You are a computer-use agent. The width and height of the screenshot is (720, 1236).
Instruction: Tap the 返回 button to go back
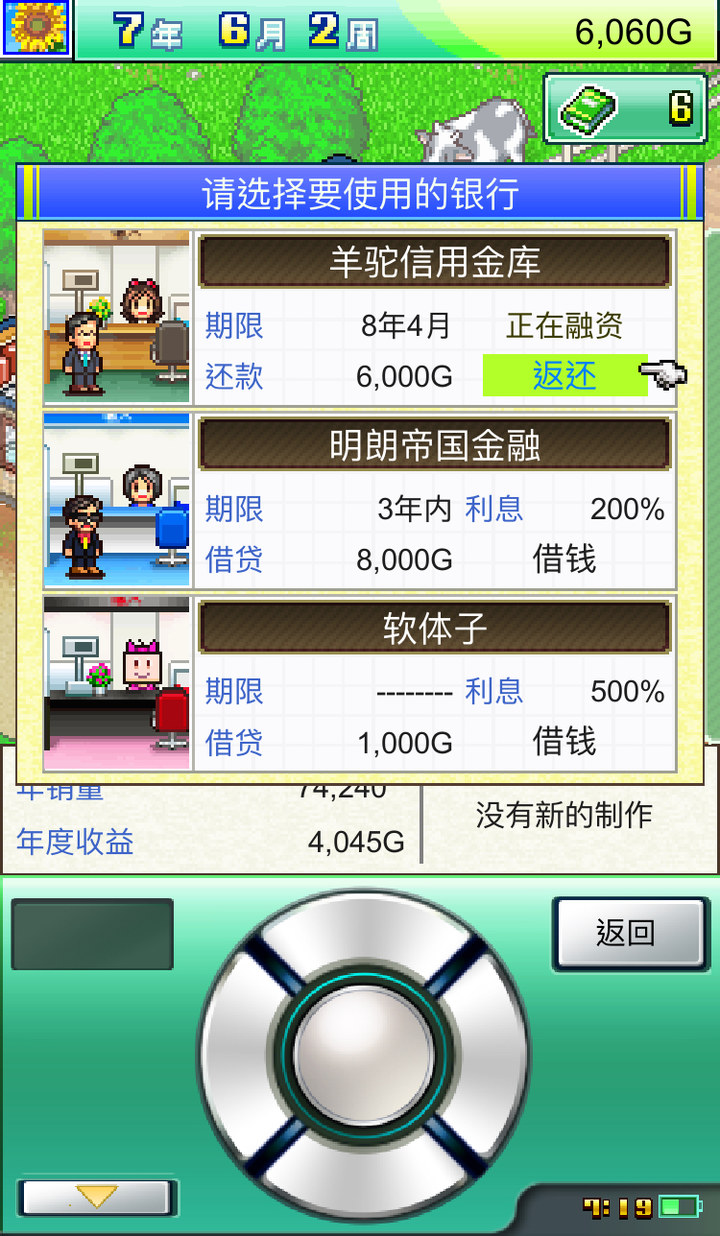pyautogui.click(x=627, y=933)
